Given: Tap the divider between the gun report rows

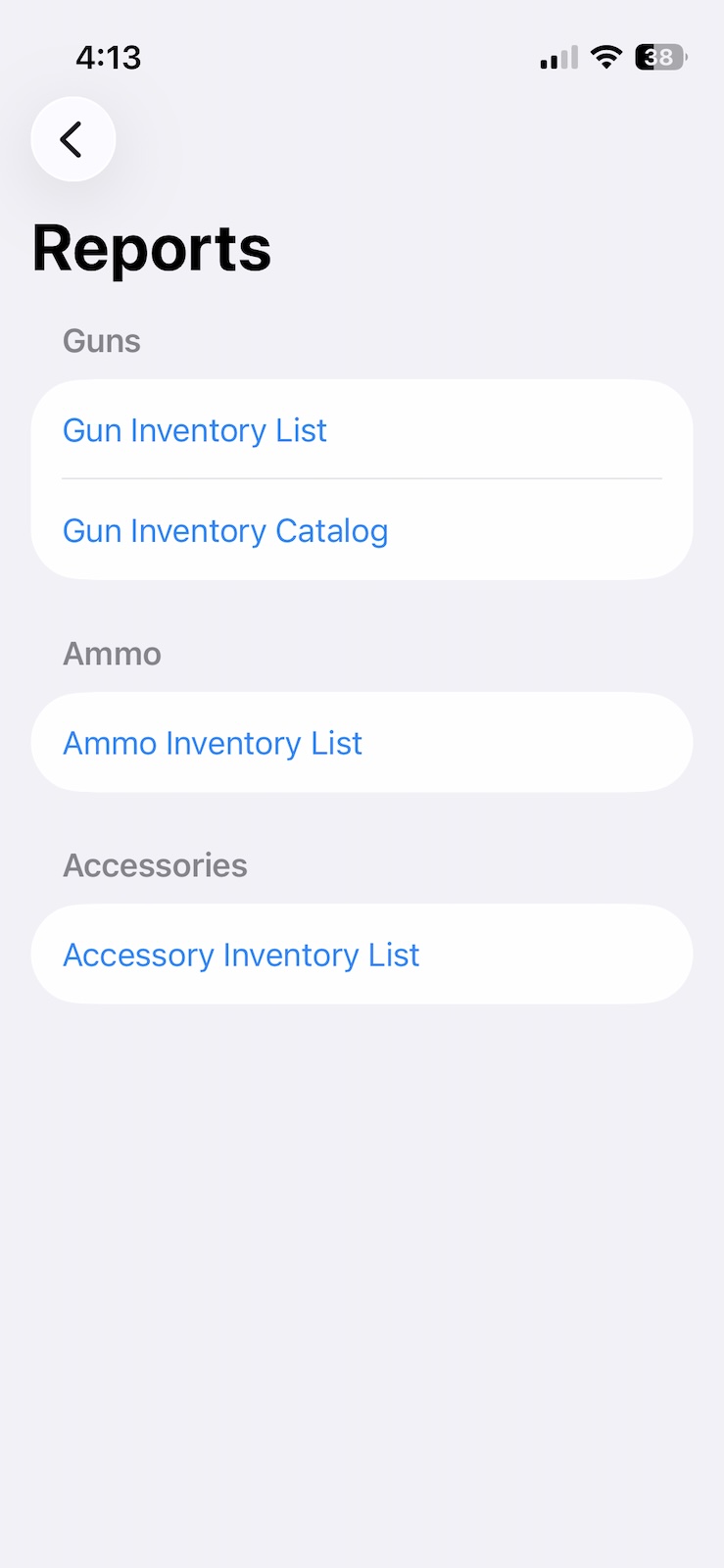Looking at the screenshot, I should (362, 479).
